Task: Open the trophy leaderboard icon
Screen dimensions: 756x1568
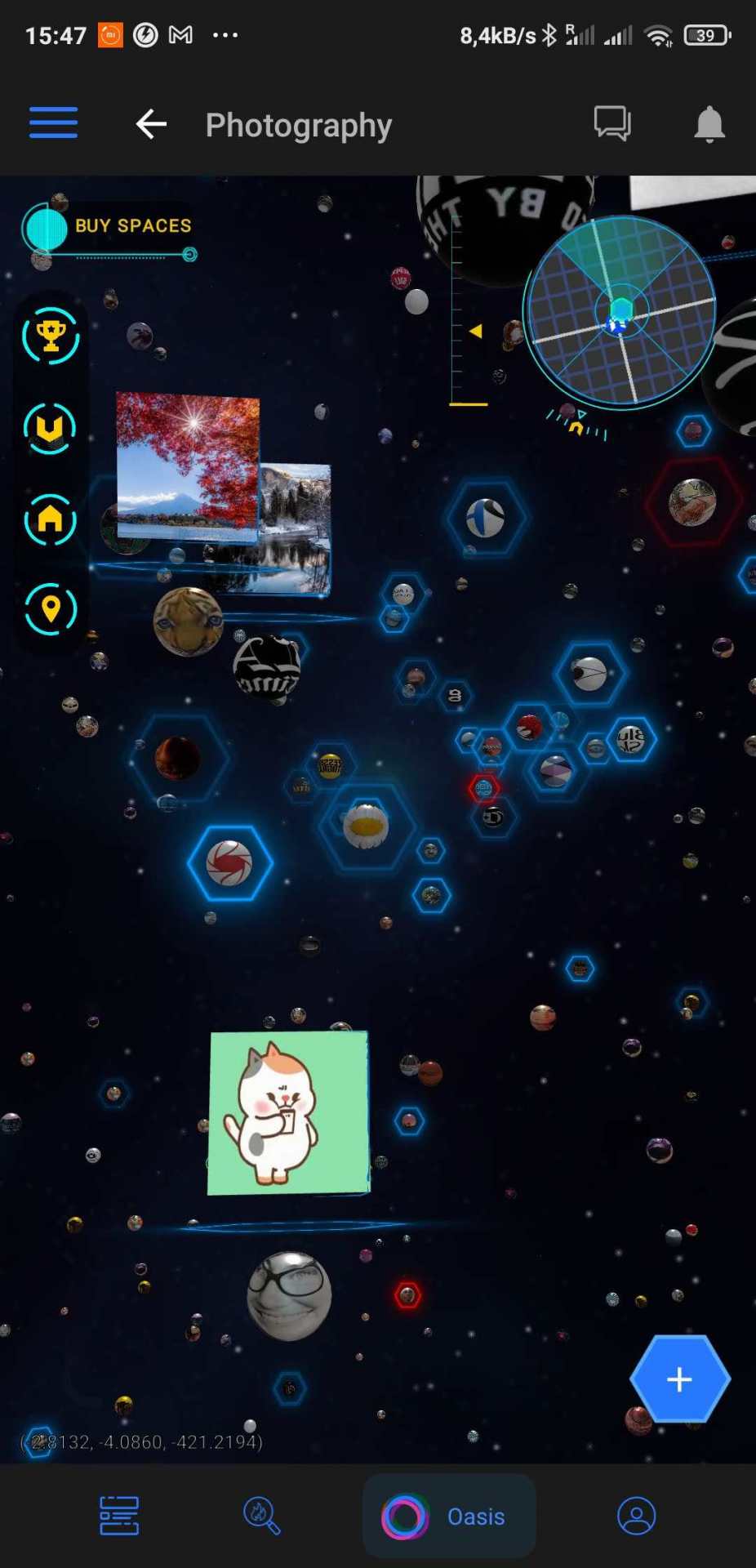Action: [51, 336]
